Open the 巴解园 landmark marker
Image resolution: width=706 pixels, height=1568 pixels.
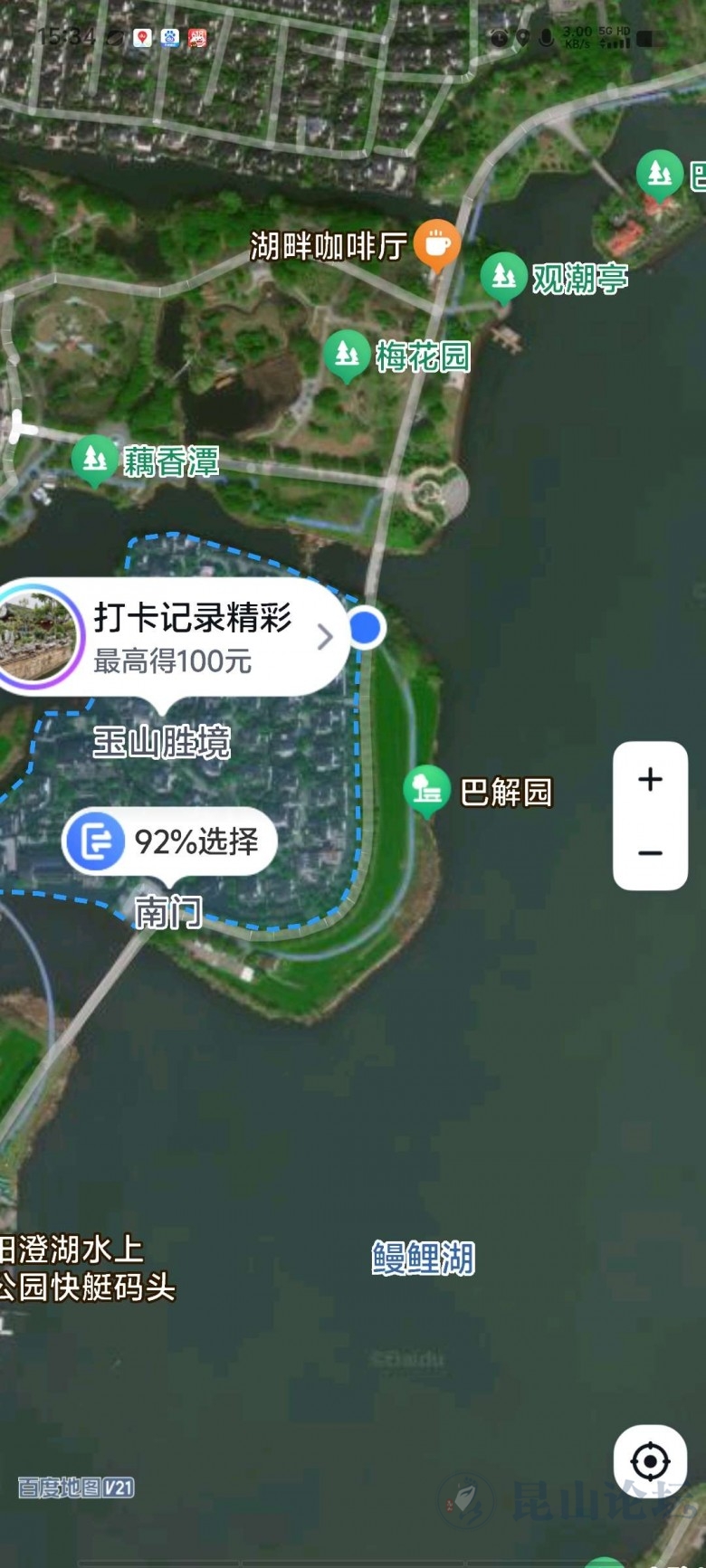[x=426, y=789]
